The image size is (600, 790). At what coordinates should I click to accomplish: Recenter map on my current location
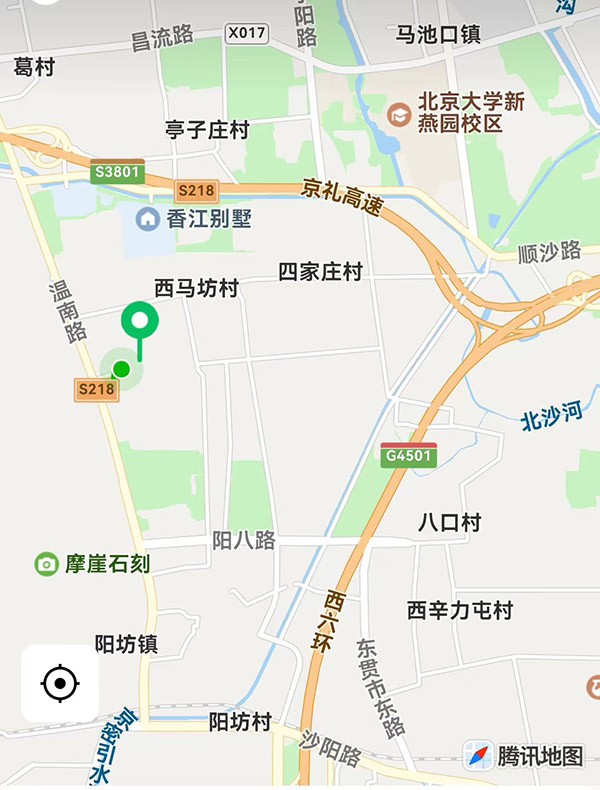point(60,684)
